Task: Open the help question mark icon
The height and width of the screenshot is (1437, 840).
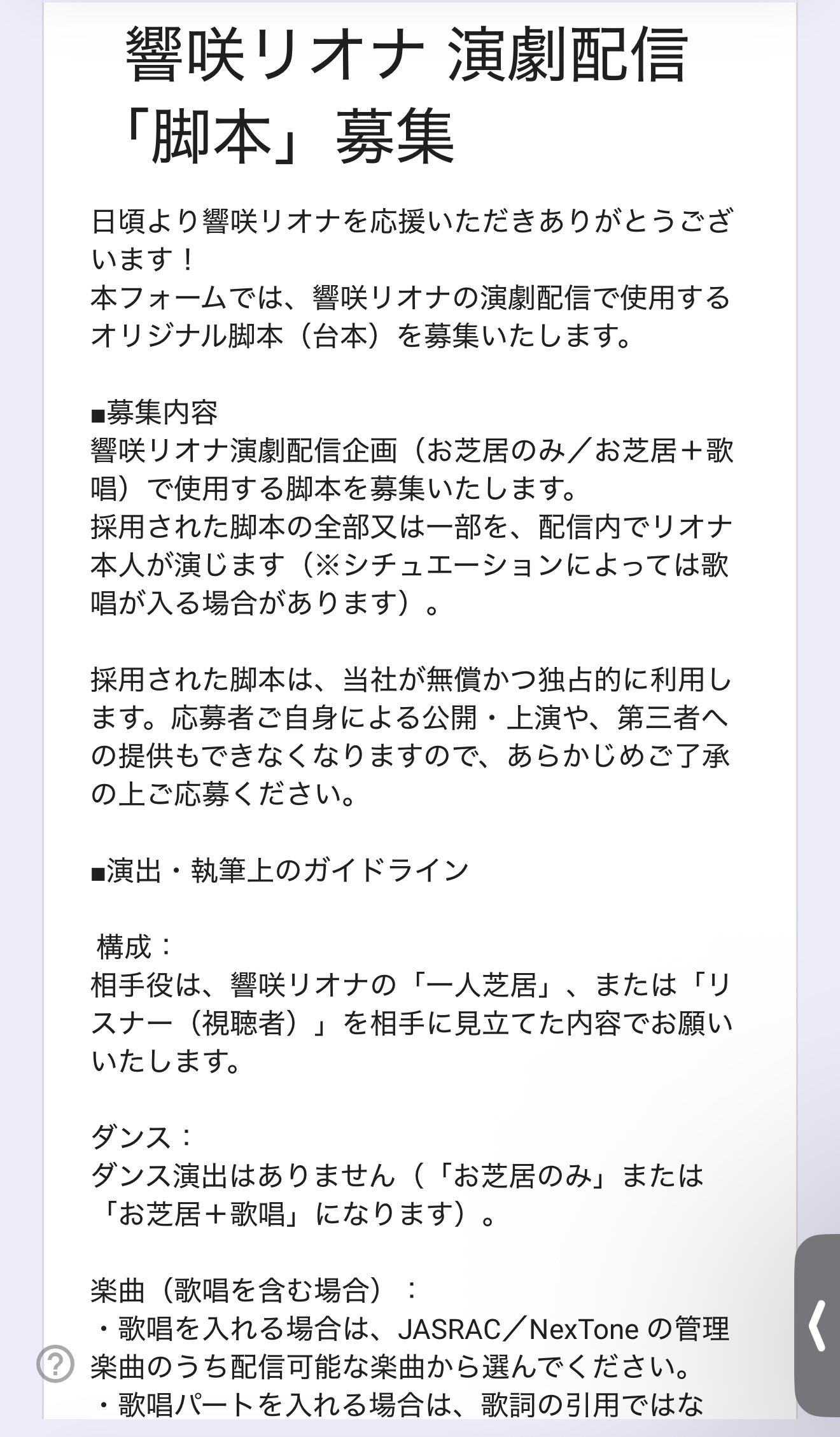Action: [55, 1364]
